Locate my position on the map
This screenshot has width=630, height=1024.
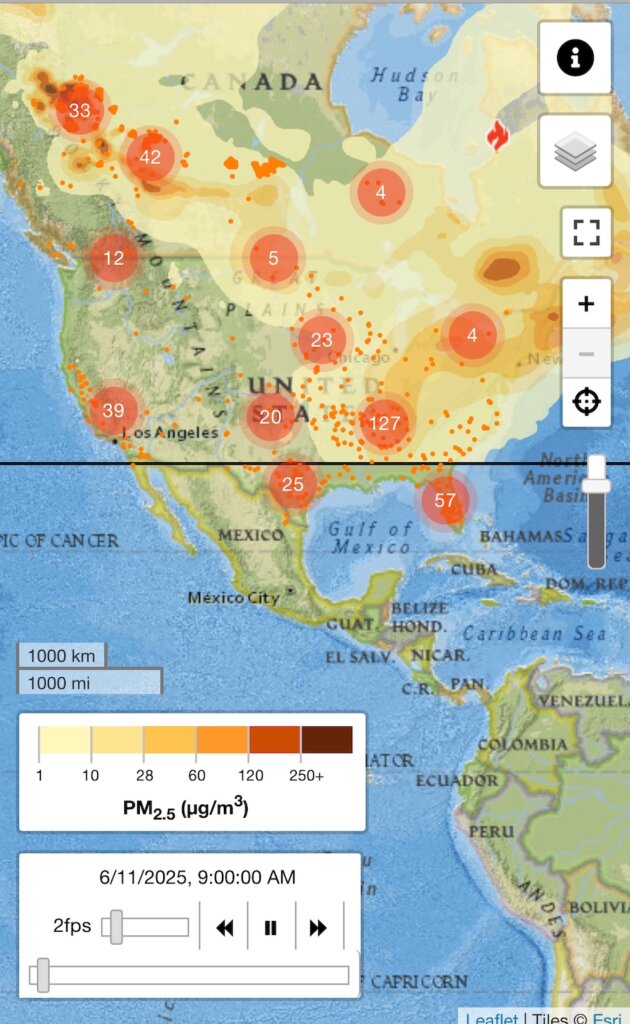click(586, 402)
